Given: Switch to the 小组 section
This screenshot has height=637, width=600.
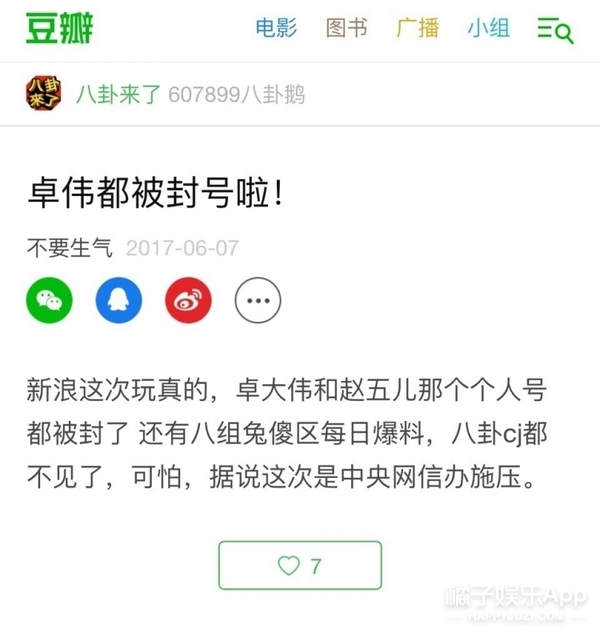Looking at the screenshot, I should (488, 28).
